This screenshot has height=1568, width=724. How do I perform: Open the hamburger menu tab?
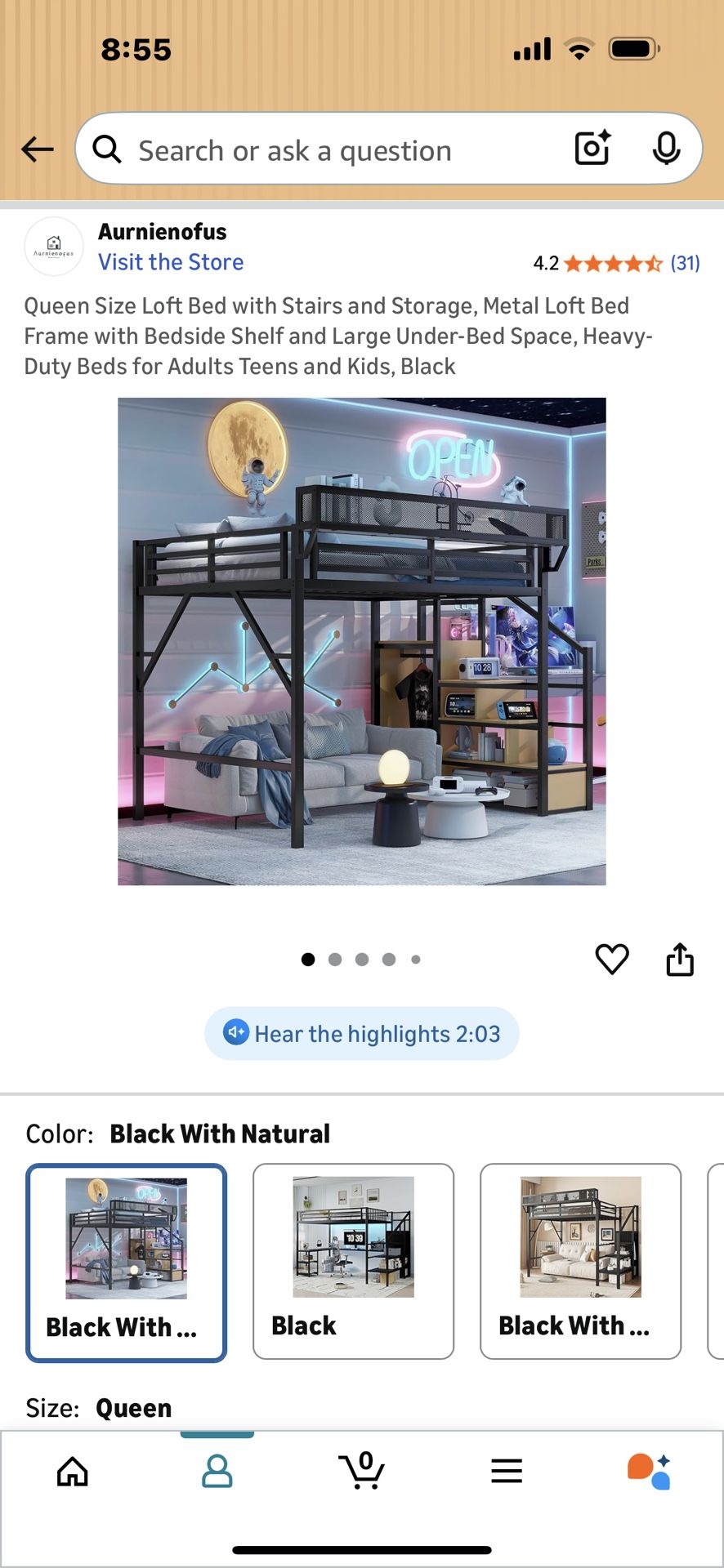click(507, 1472)
